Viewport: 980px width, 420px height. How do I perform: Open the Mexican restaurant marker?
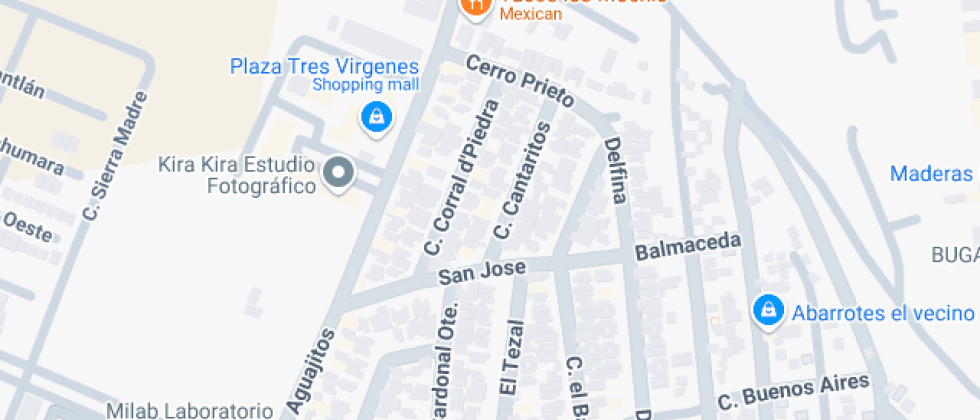point(474,7)
